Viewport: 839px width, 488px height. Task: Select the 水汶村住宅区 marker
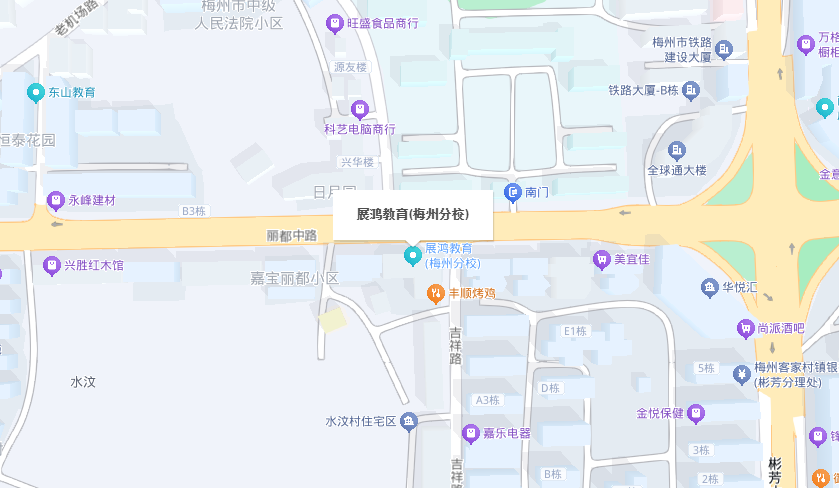(x=408, y=422)
